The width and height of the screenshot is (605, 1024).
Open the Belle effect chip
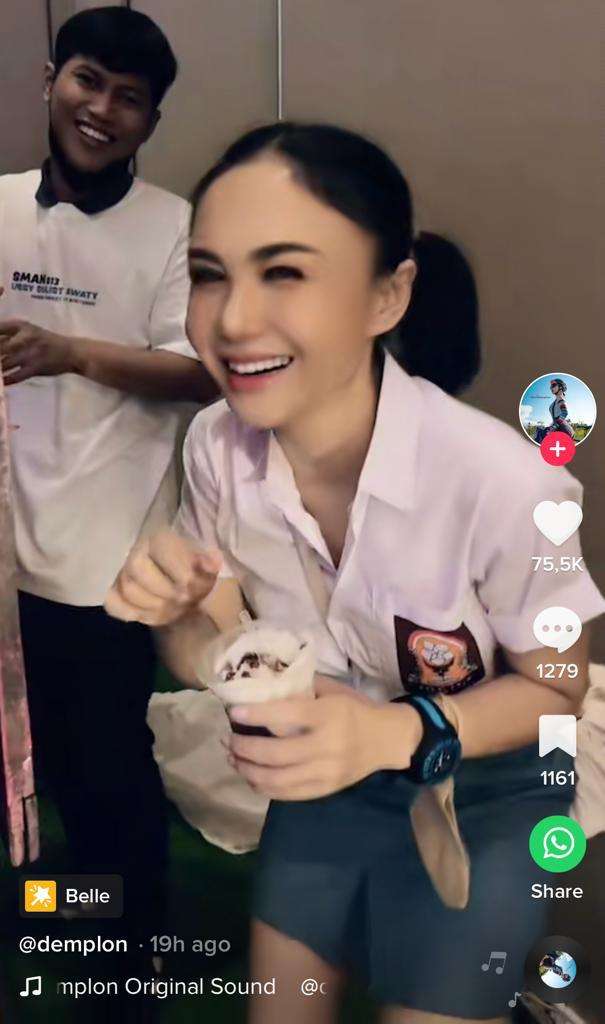pos(71,896)
